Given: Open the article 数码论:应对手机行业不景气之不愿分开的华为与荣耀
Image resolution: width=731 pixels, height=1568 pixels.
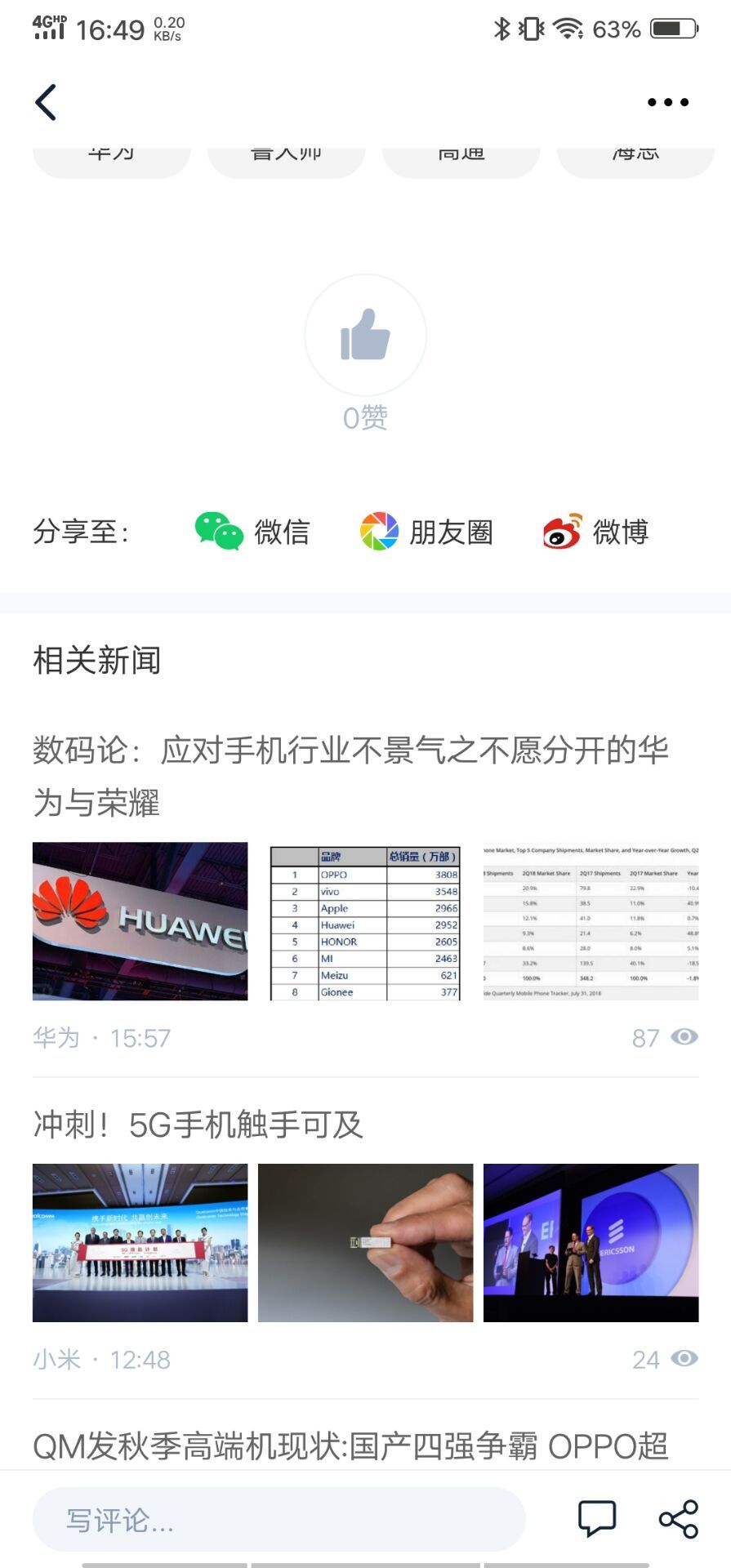Looking at the screenshot, I should point(351,775).
